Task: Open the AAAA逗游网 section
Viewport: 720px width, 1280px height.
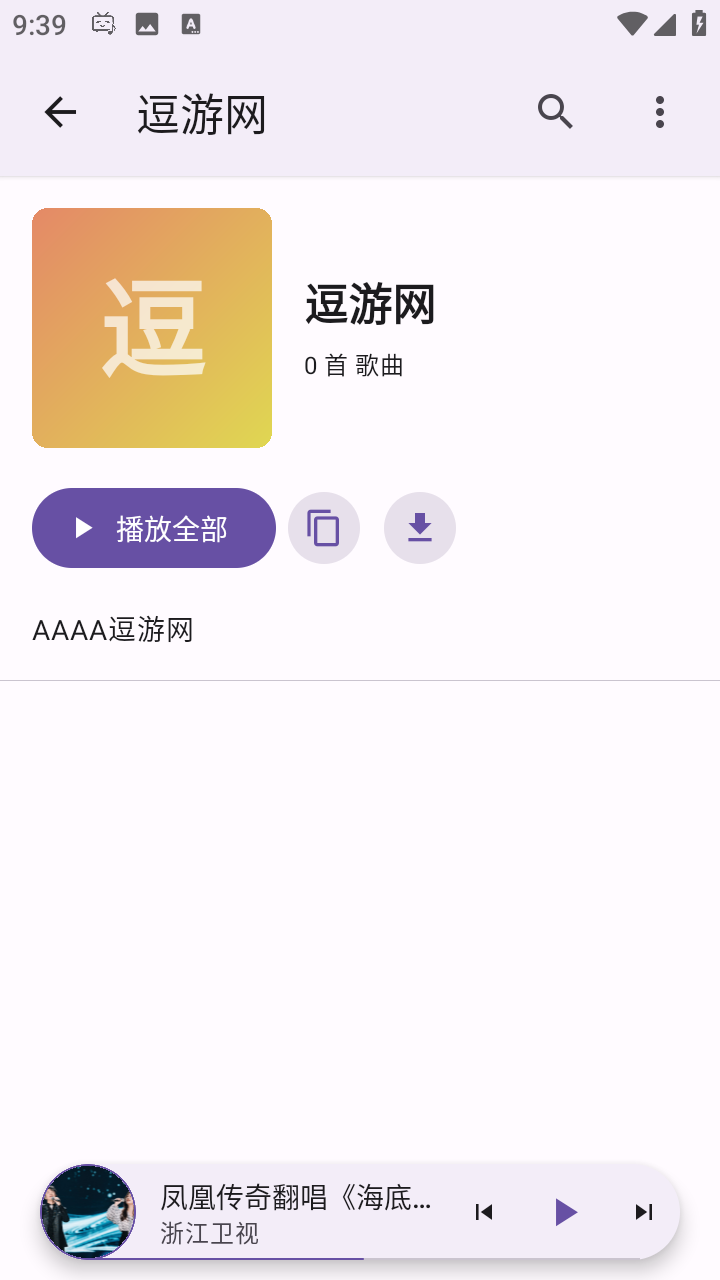Action: 113,630
